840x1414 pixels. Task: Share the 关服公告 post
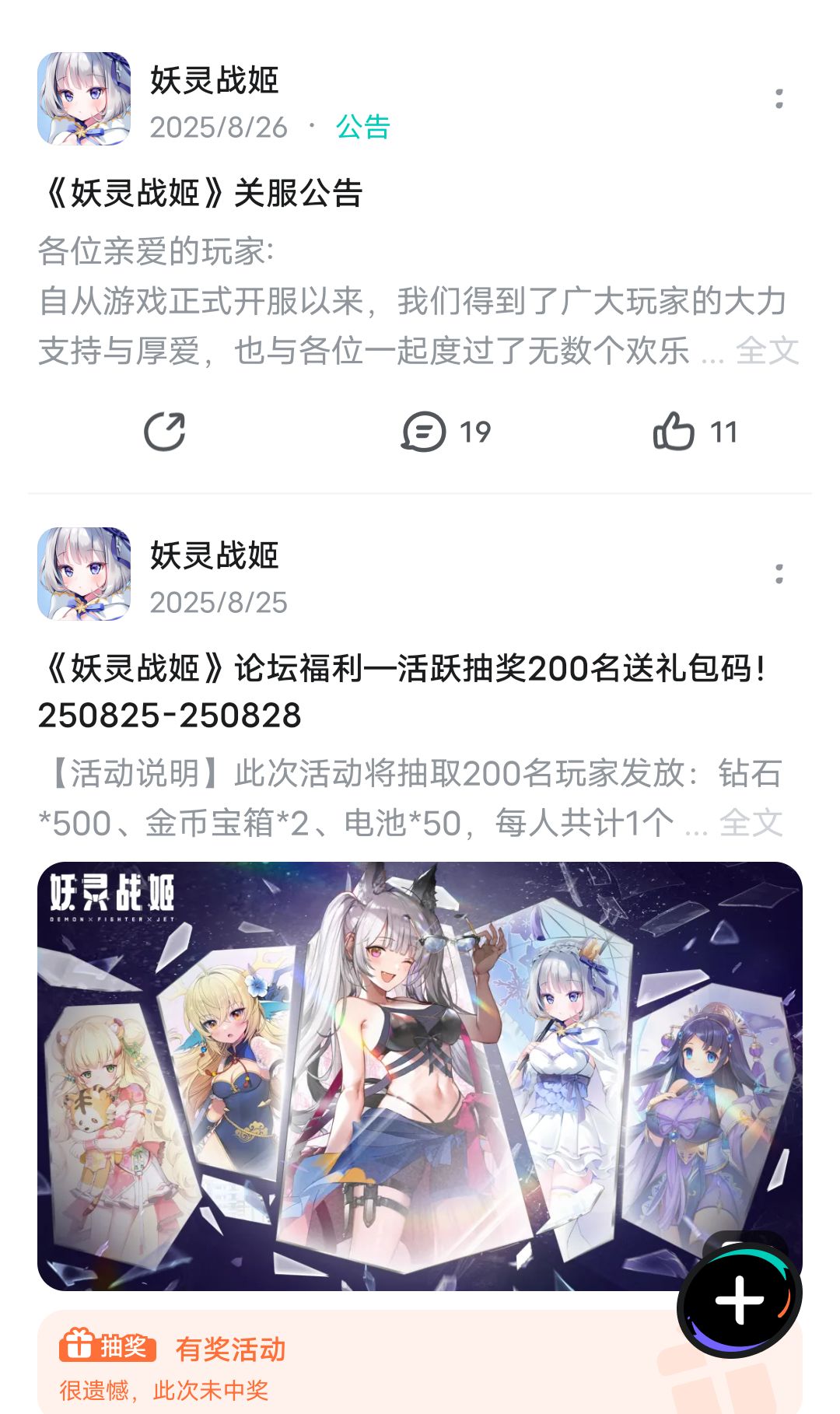(165, 432)
